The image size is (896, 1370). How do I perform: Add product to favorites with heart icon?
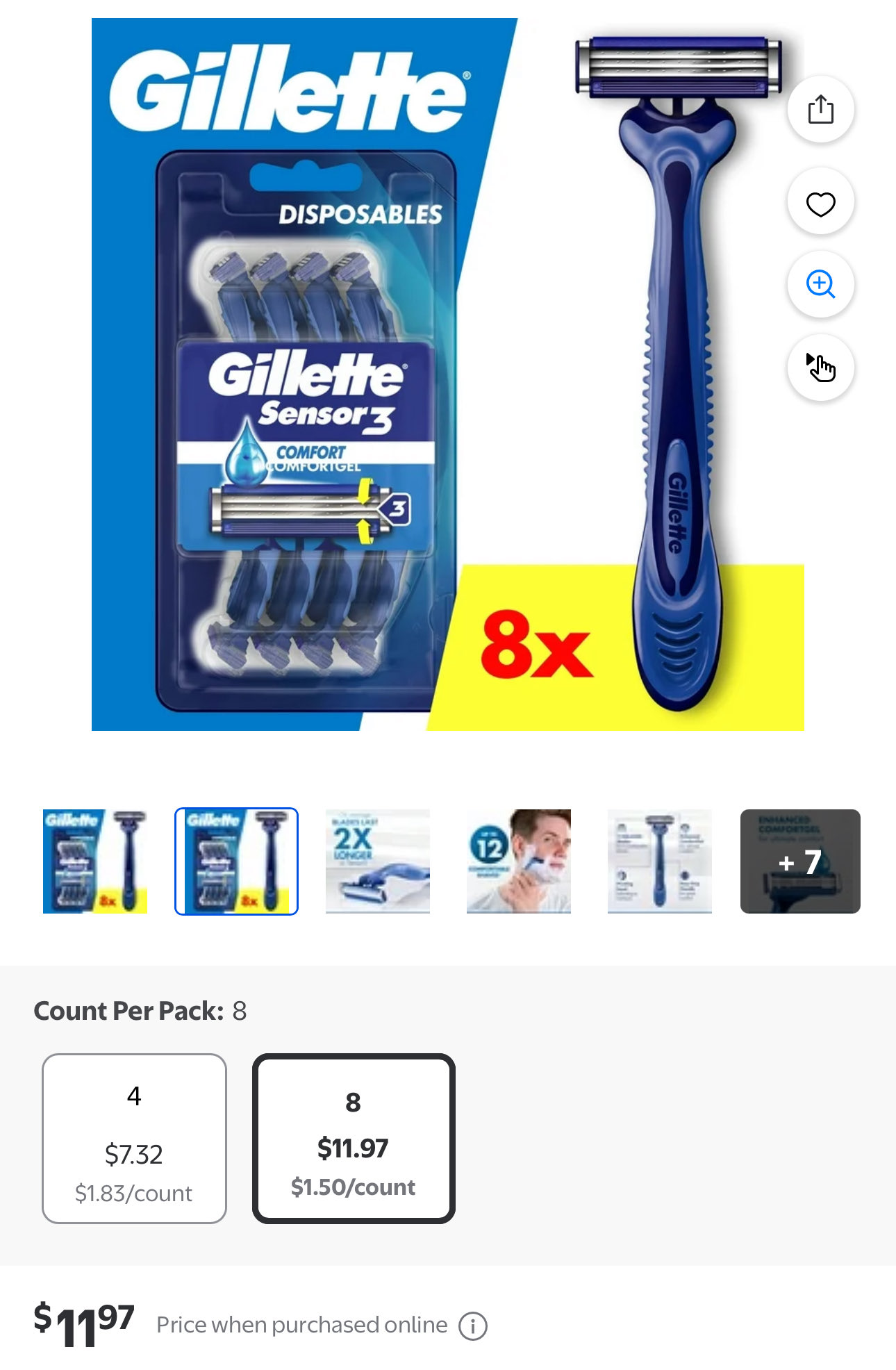click(820, 204)
